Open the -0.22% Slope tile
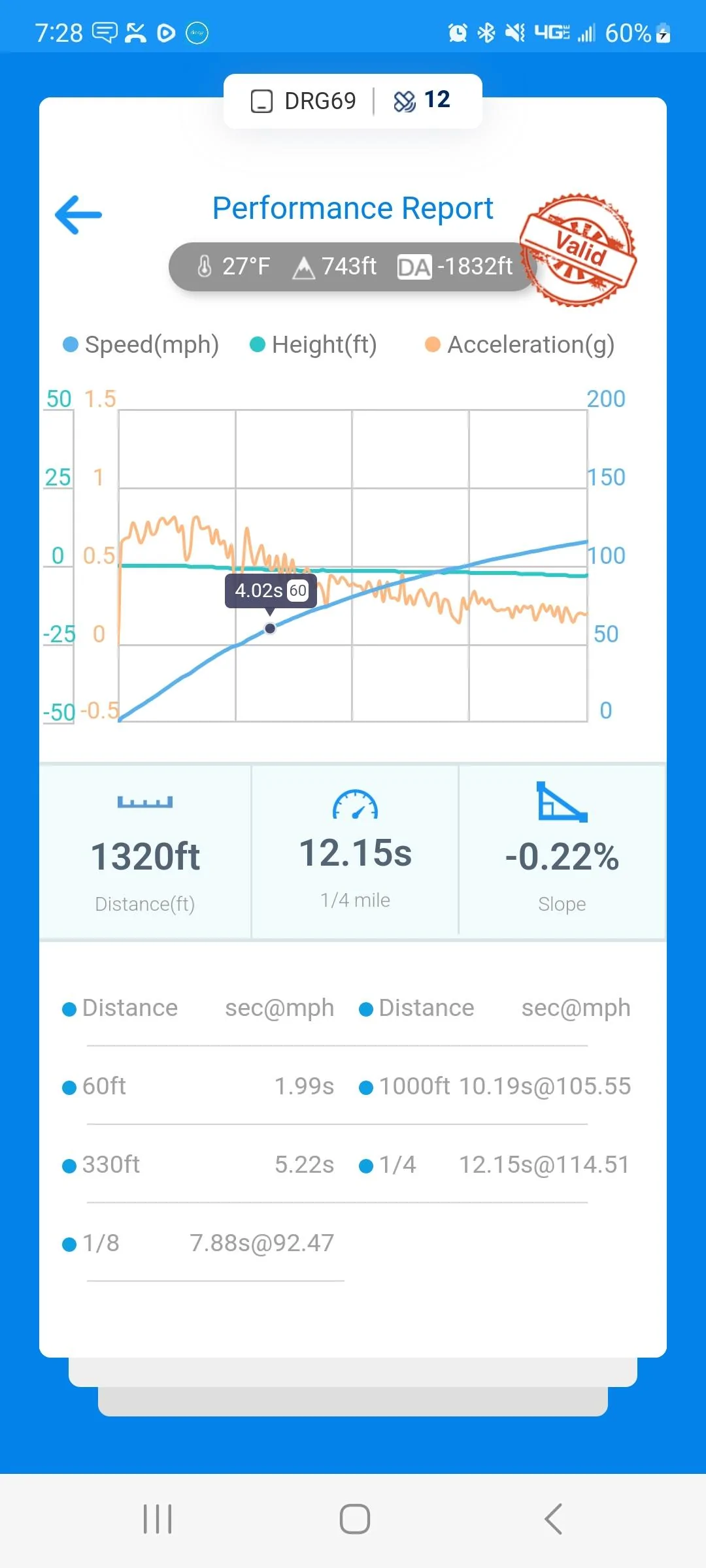 562,852
